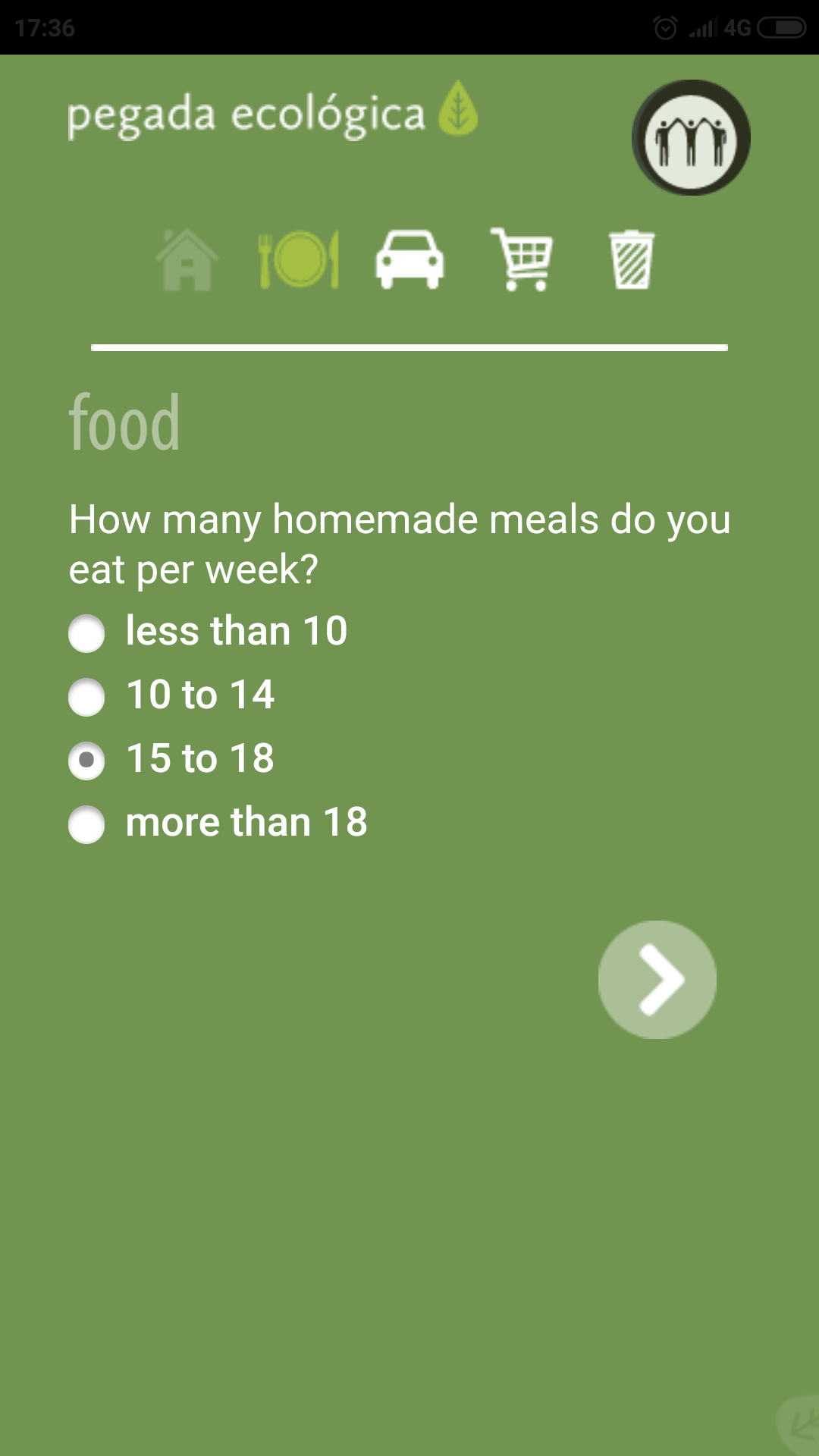Open the shopping cart category
The width and height of the screenshot is (819, 1456).
pos(522,259)
